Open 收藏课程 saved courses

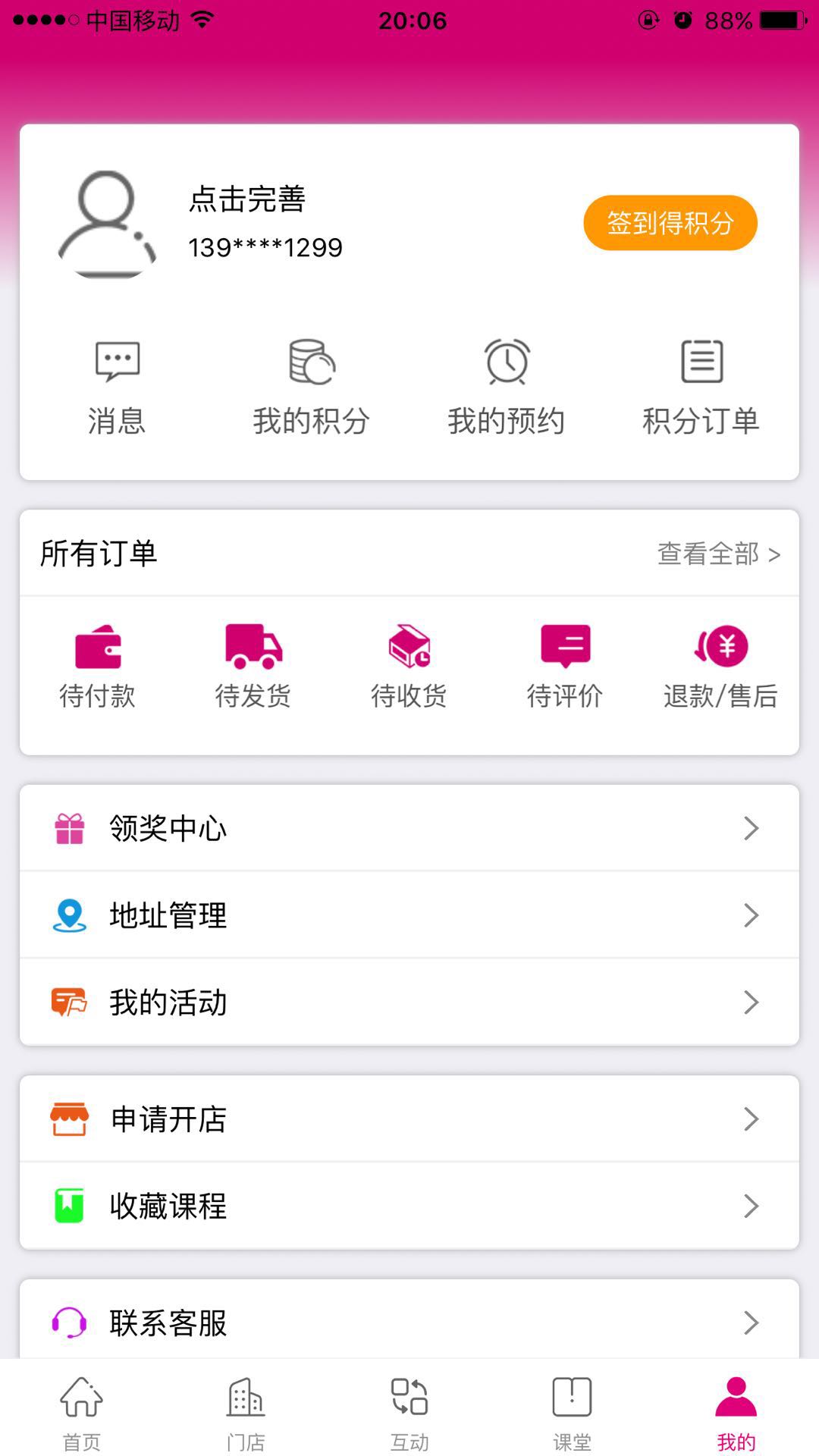pyautogui.click(x=409, y=1206)
